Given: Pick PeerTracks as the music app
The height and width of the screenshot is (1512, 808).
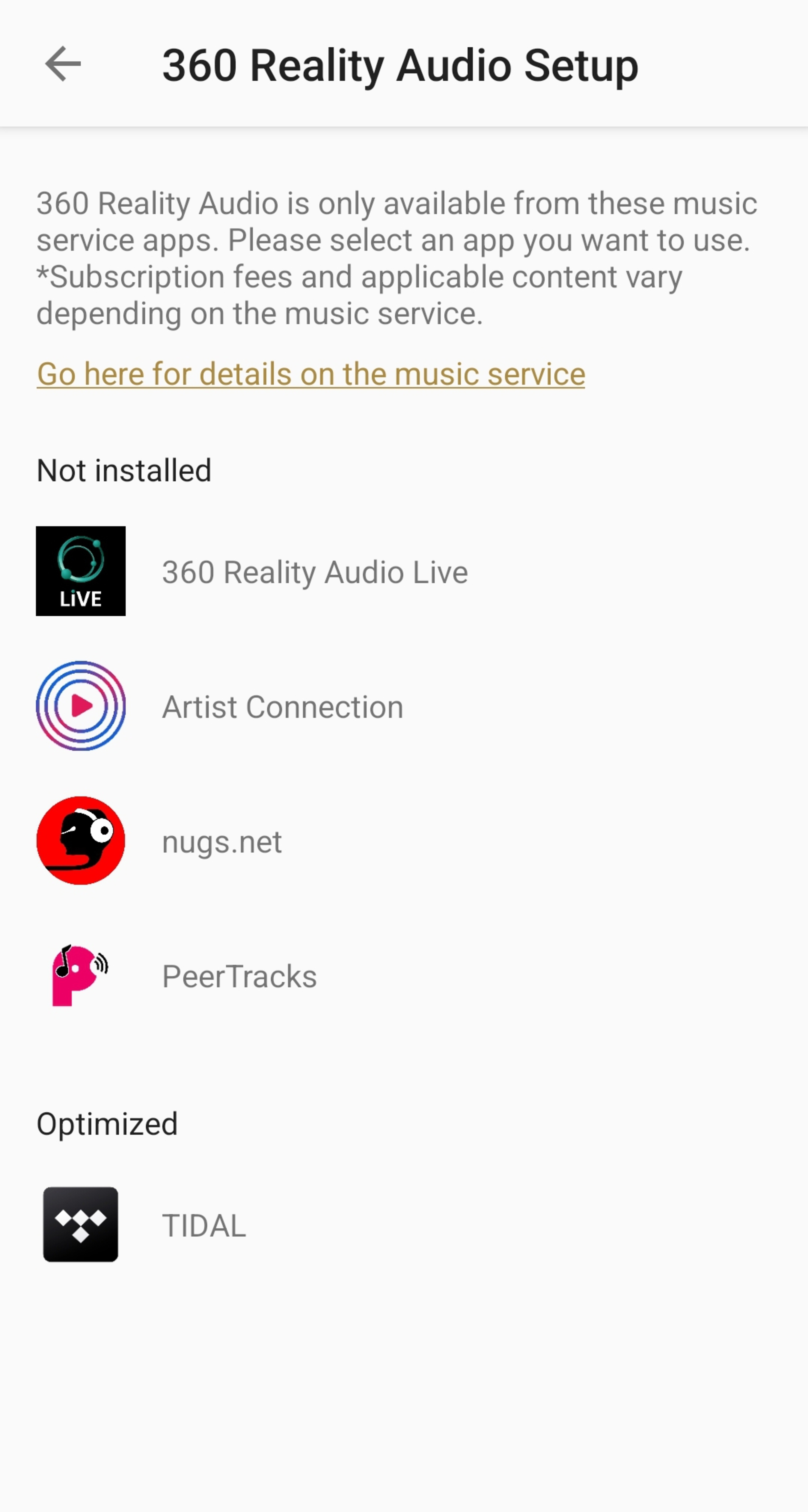Looking at the screenshot, I should [239, 976].
